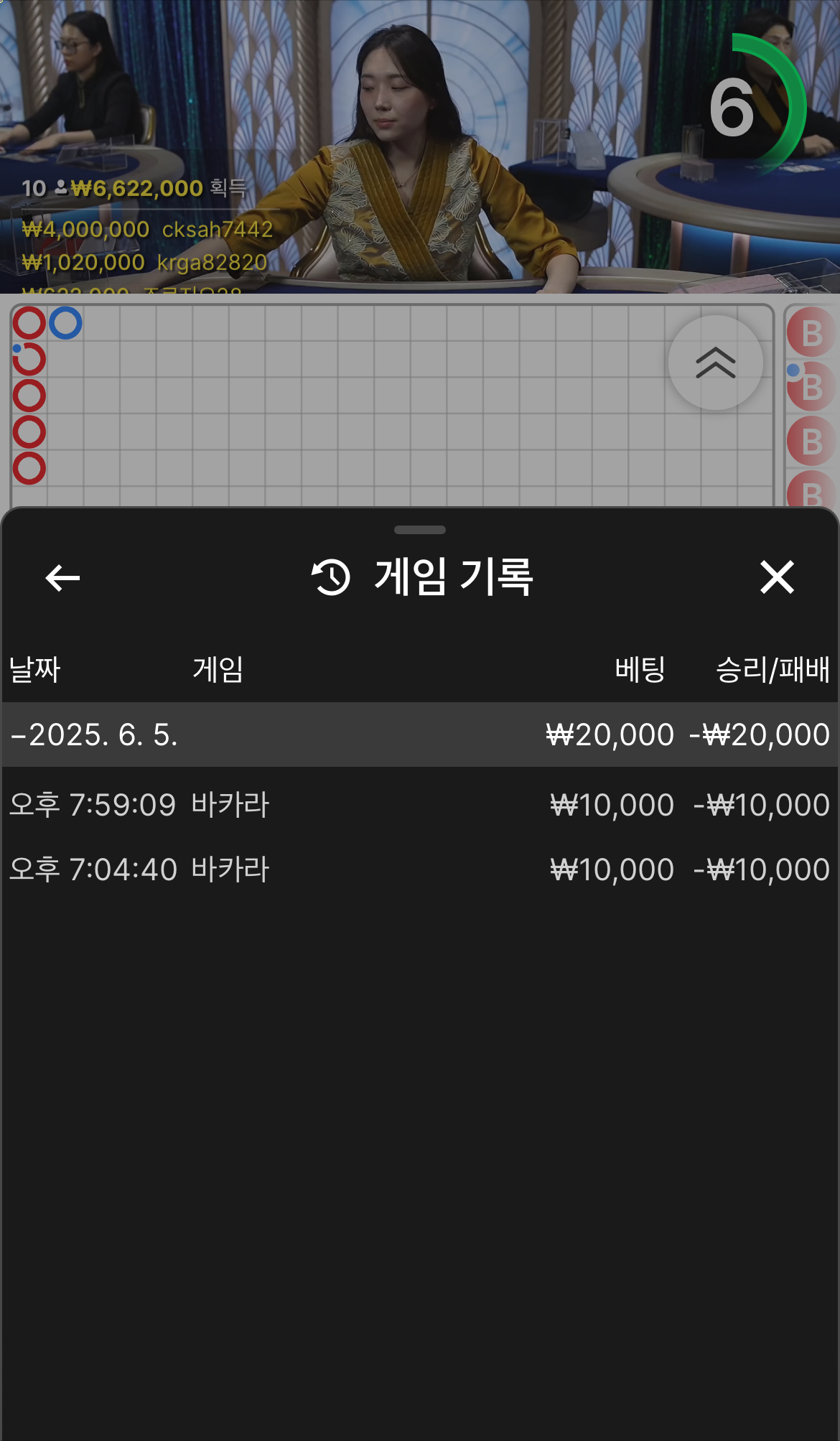This screenshot has height=1441, width=840.
Task: Open the 오후 7:04:40 바카라 record
Action: [419, 869]
